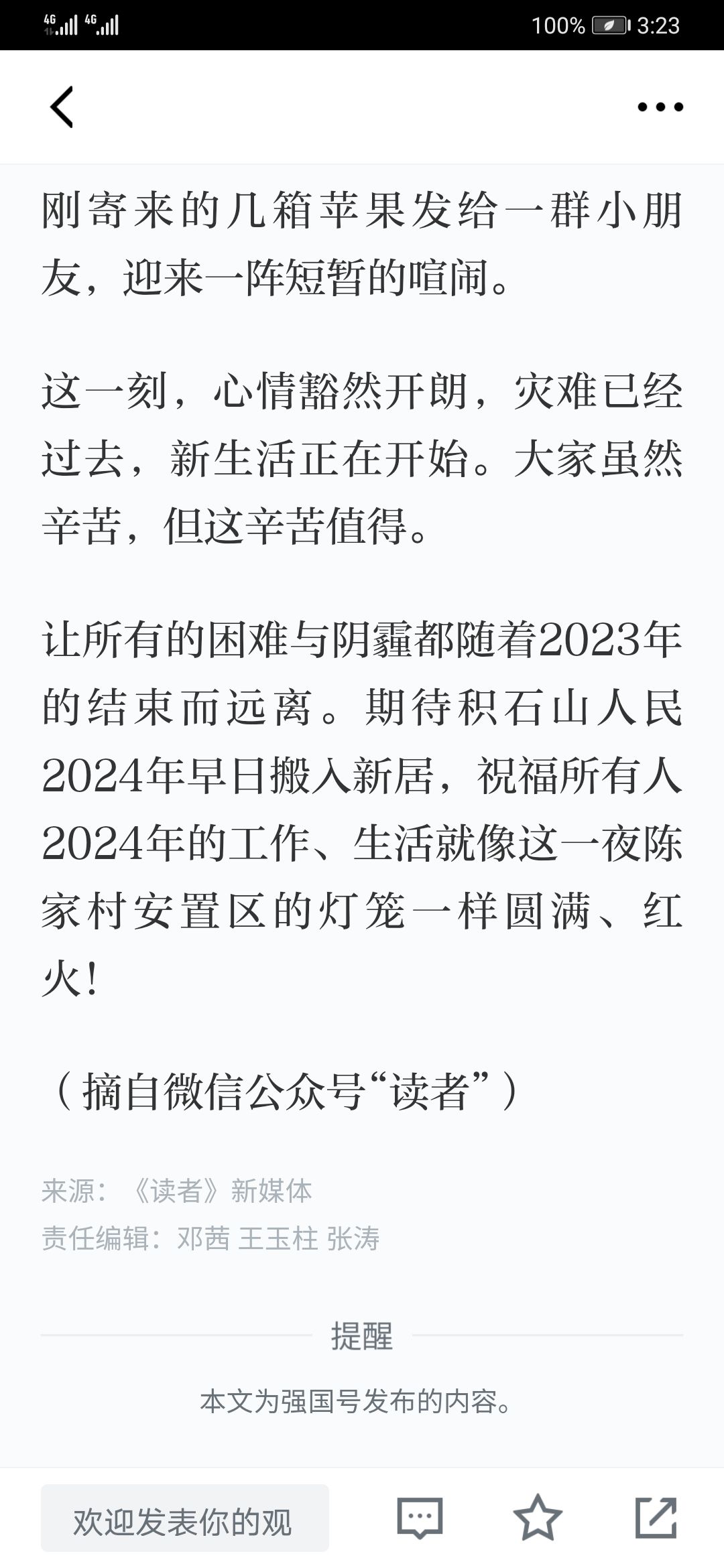Viewport: 724px width, 1568px height.
Task: Favorite this article with the star icon
Action: (x=538, y=1518)
